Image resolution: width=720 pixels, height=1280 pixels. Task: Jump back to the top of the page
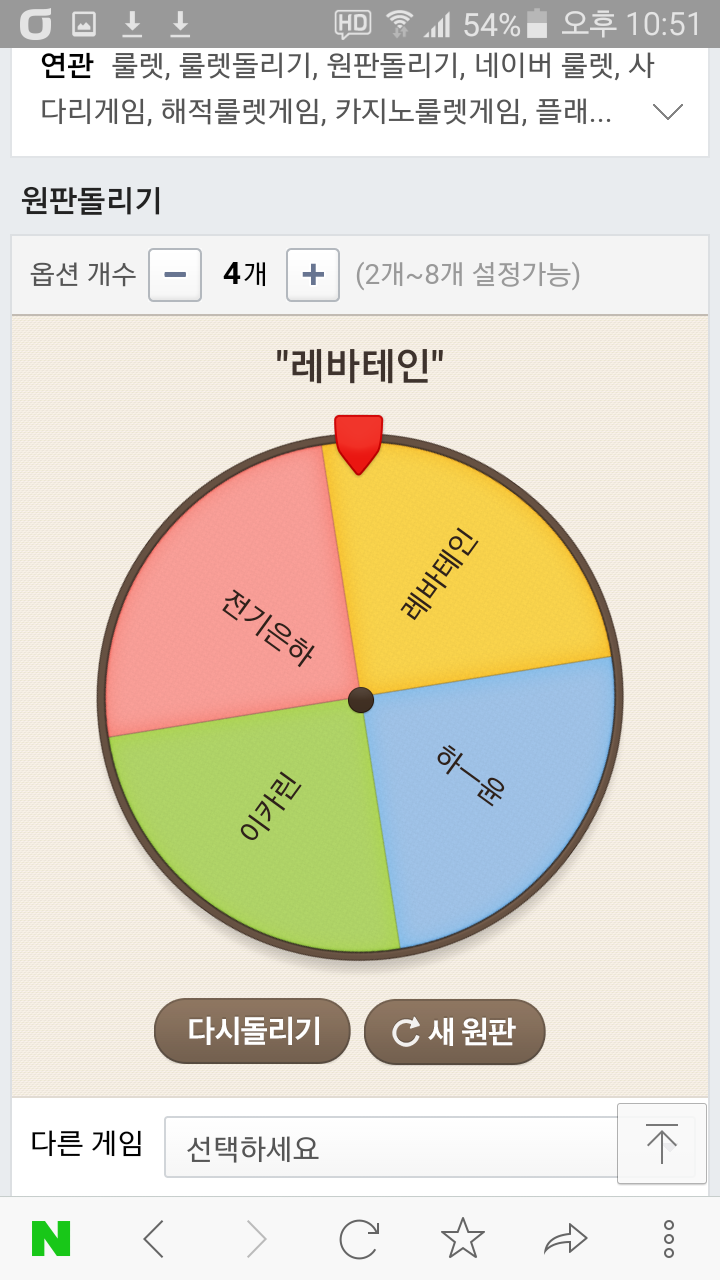pos(661,1144)
